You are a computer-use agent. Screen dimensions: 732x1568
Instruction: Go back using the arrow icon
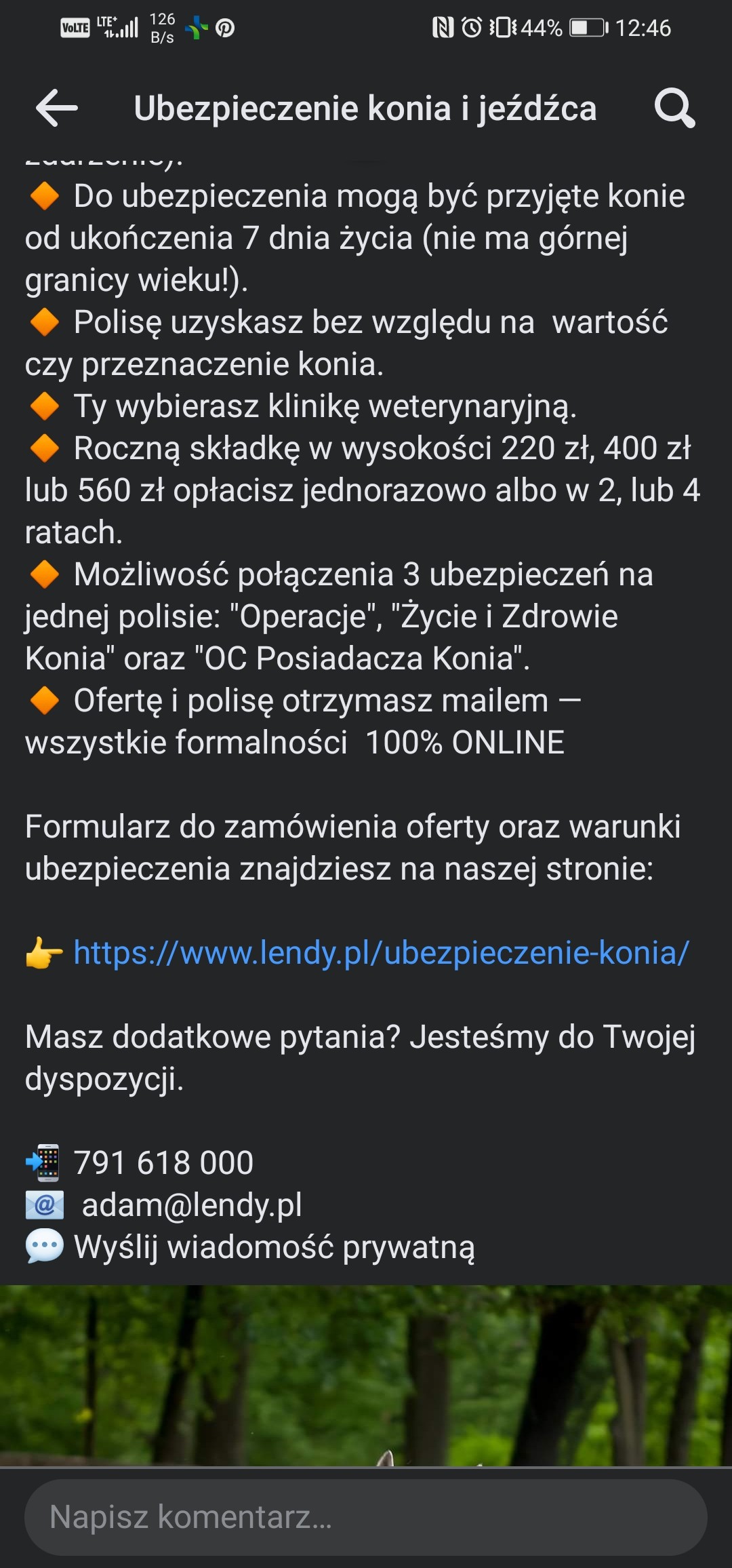pyautogui.click(x=57, y=108)
